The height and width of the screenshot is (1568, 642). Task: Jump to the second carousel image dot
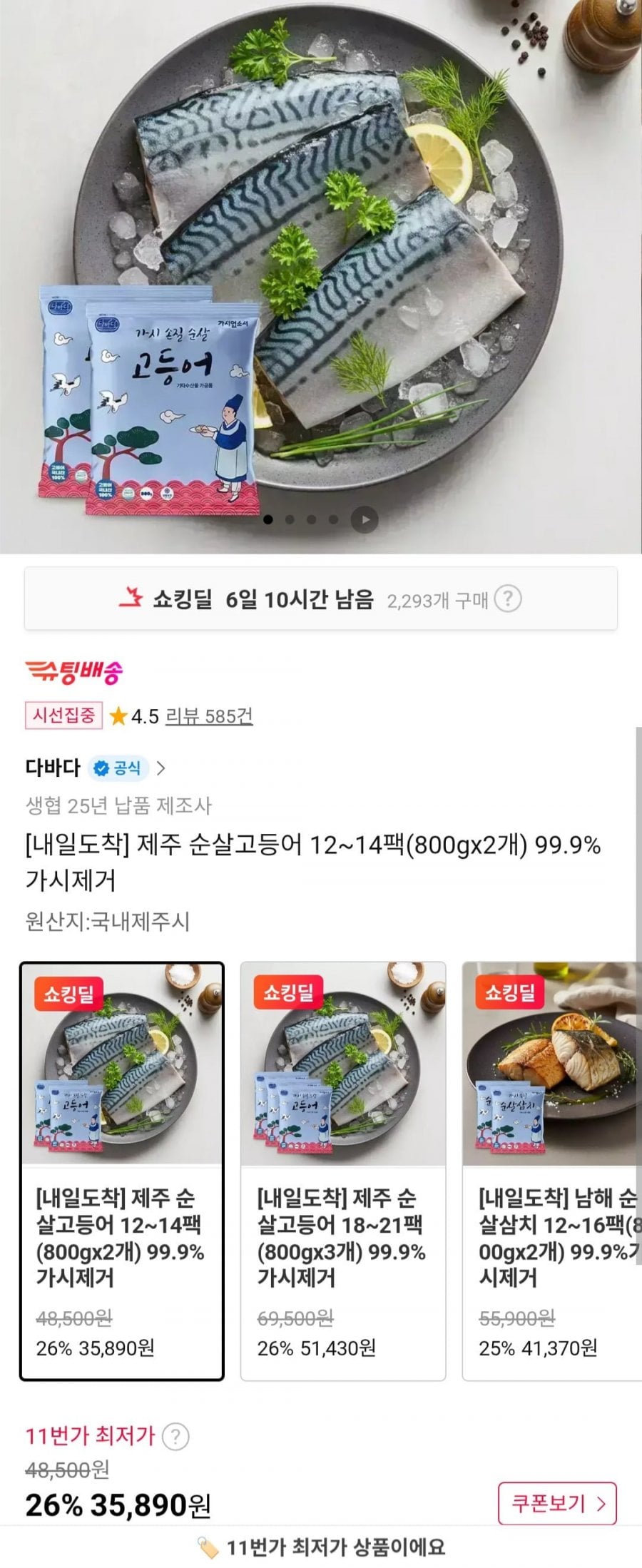click(x=290, y=519)
